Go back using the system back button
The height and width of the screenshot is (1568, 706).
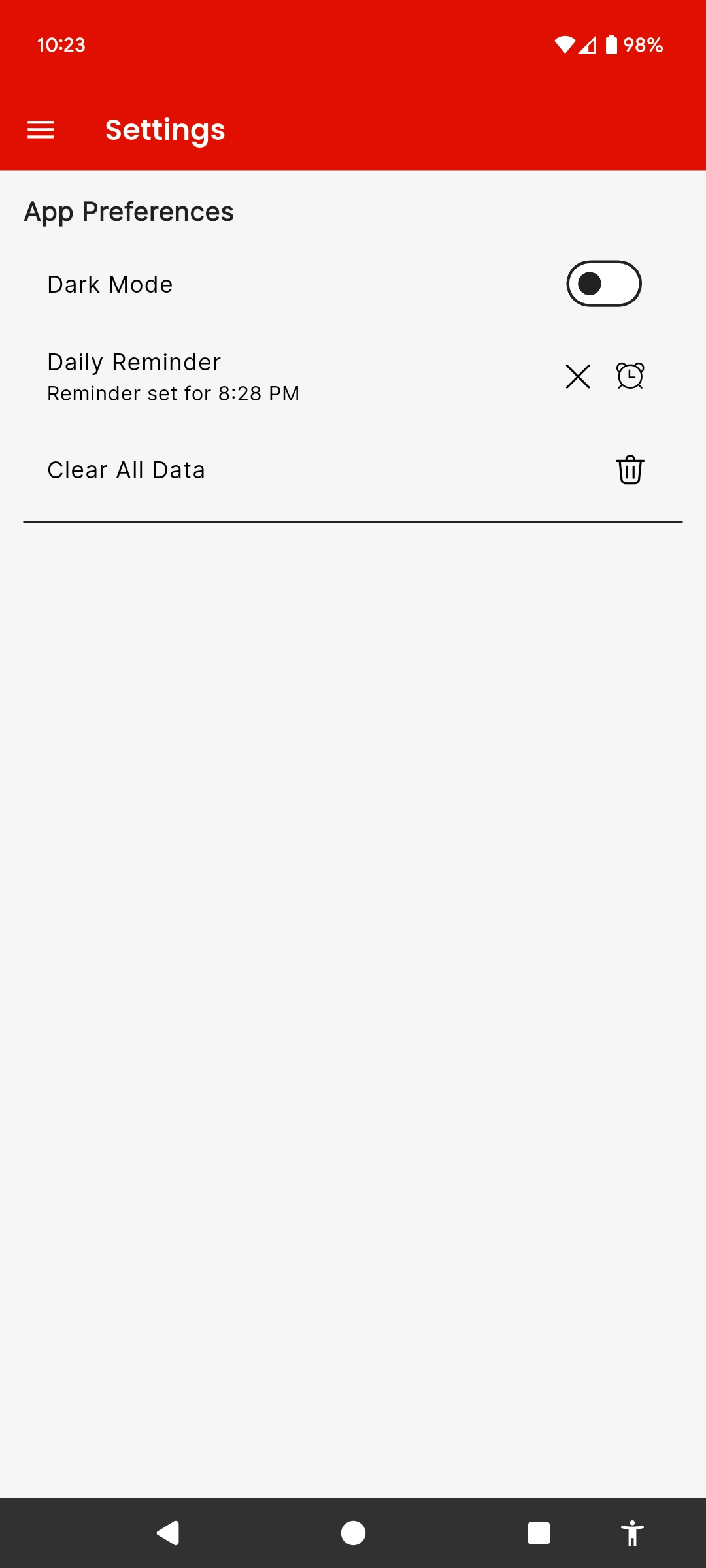click(169, 1533)
